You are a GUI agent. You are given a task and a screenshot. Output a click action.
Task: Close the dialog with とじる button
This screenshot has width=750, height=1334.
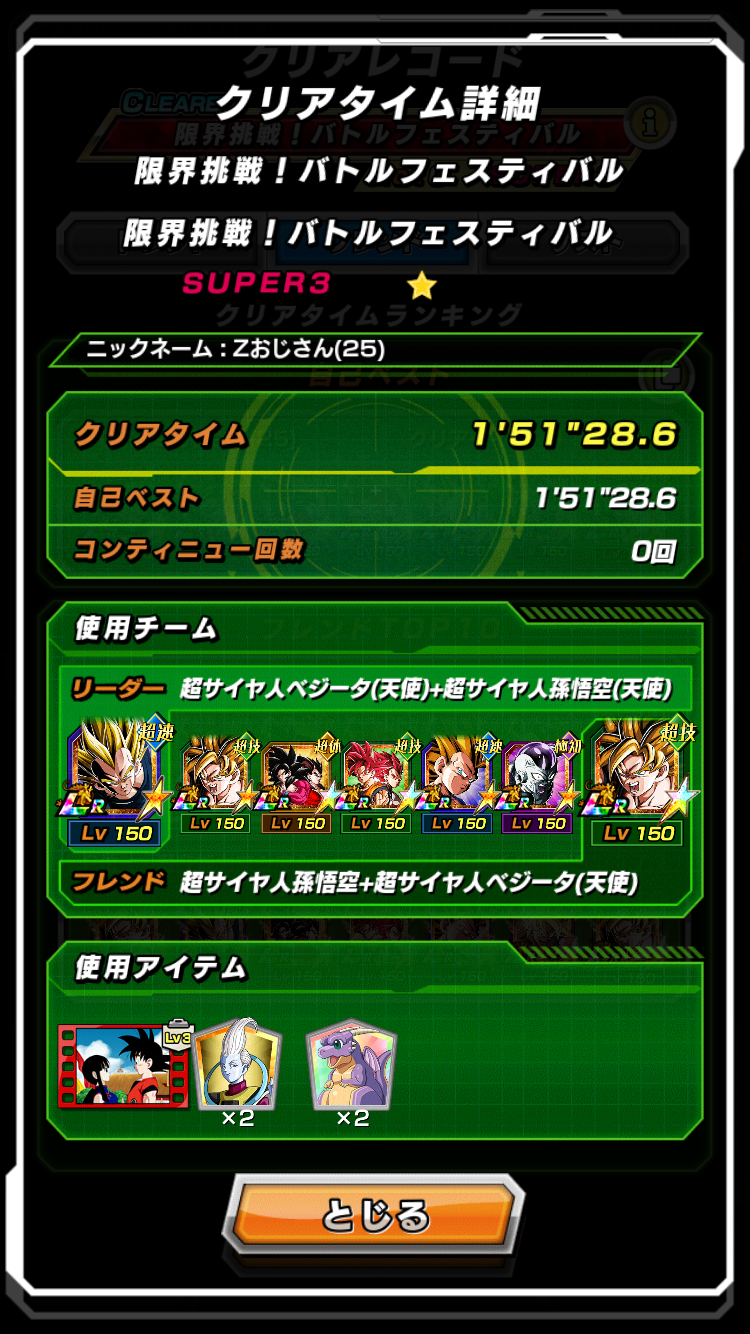click(375, 1215)
